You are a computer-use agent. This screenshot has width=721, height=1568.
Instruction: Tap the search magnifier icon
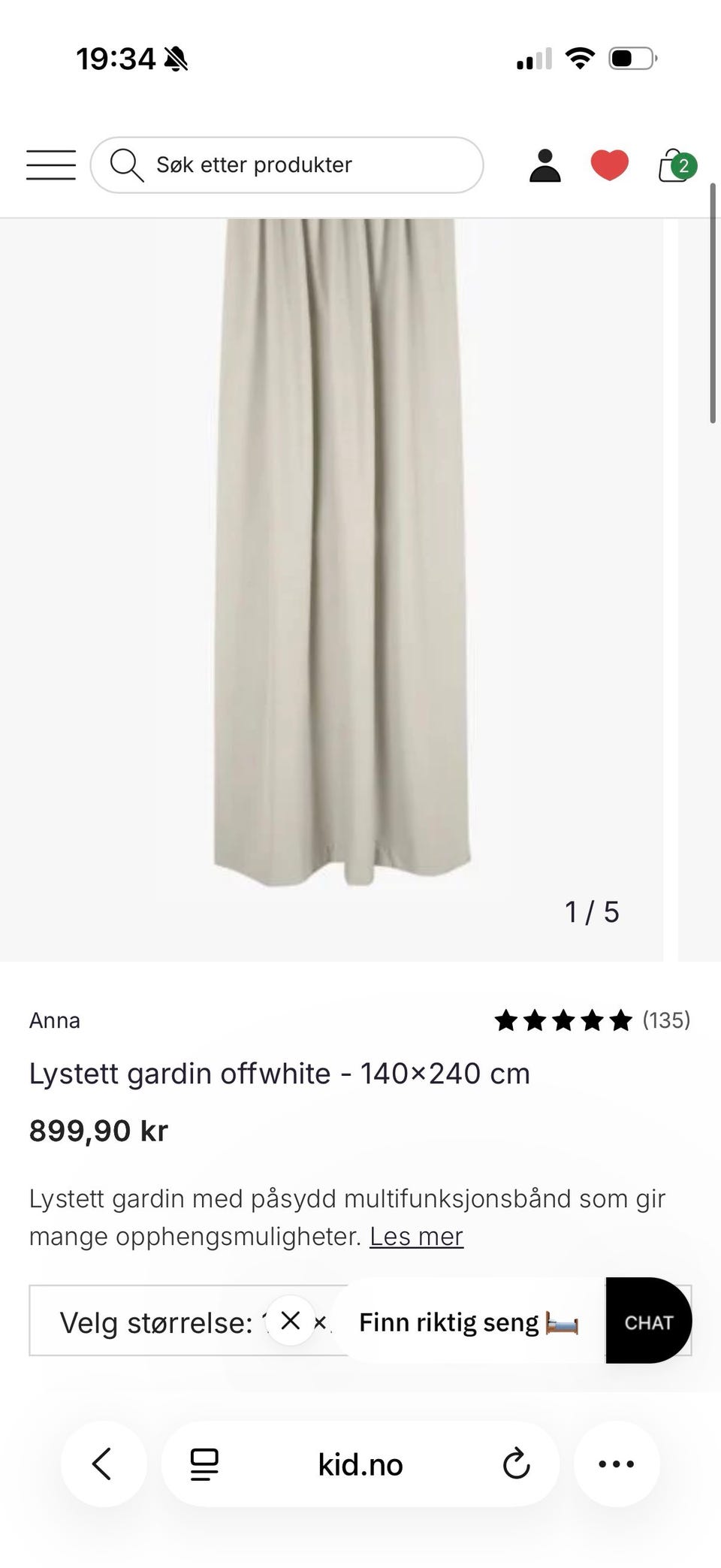(x=126, y=165)
